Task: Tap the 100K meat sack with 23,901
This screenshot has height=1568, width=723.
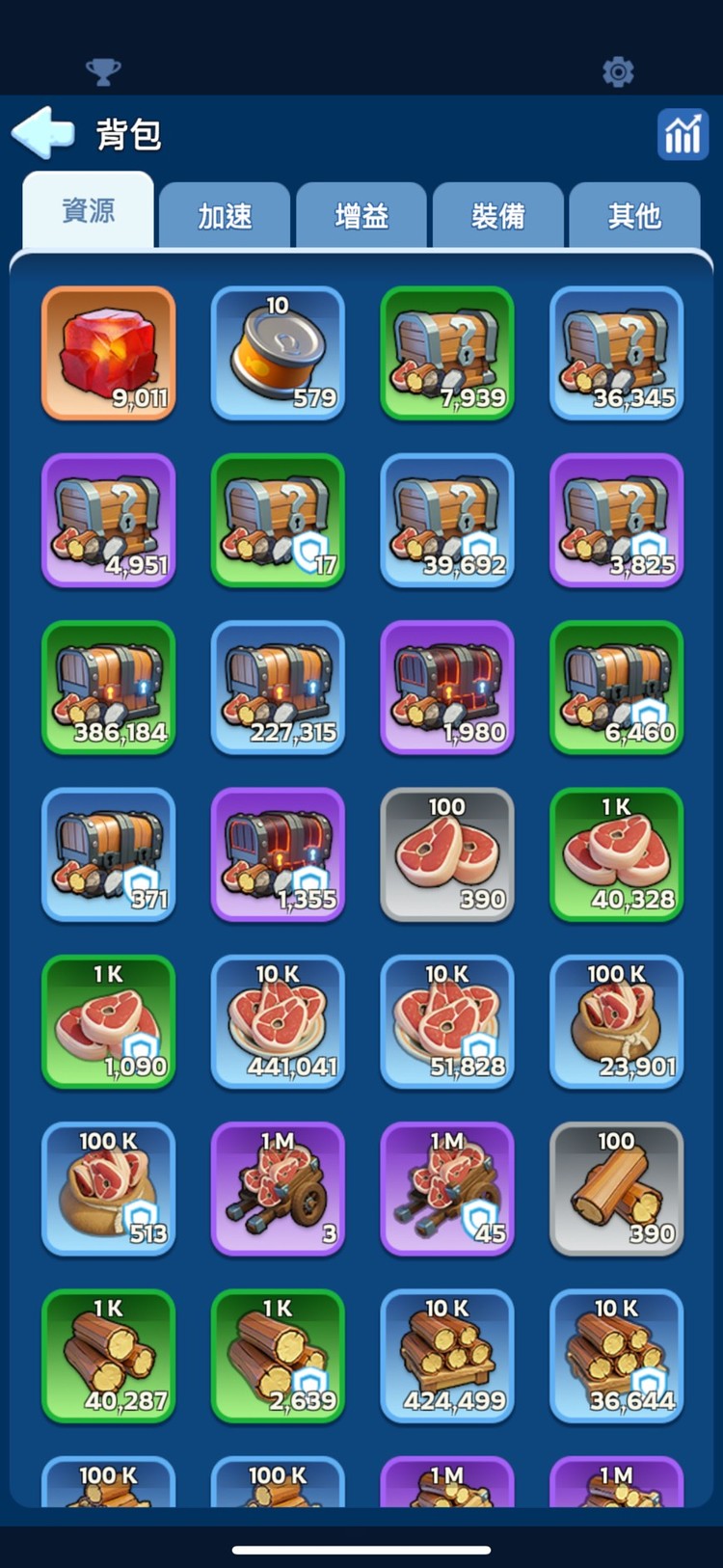Action: tap(617, 1022)
